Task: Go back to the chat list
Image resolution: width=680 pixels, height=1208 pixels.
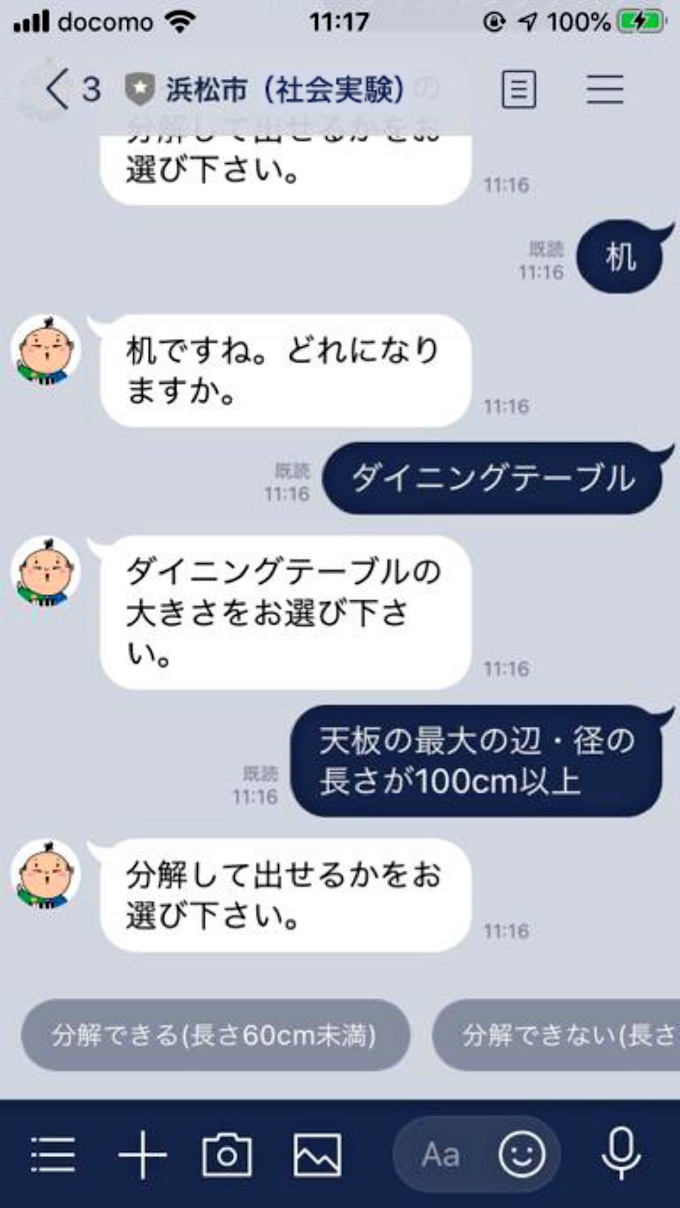Action: [58, 90]
